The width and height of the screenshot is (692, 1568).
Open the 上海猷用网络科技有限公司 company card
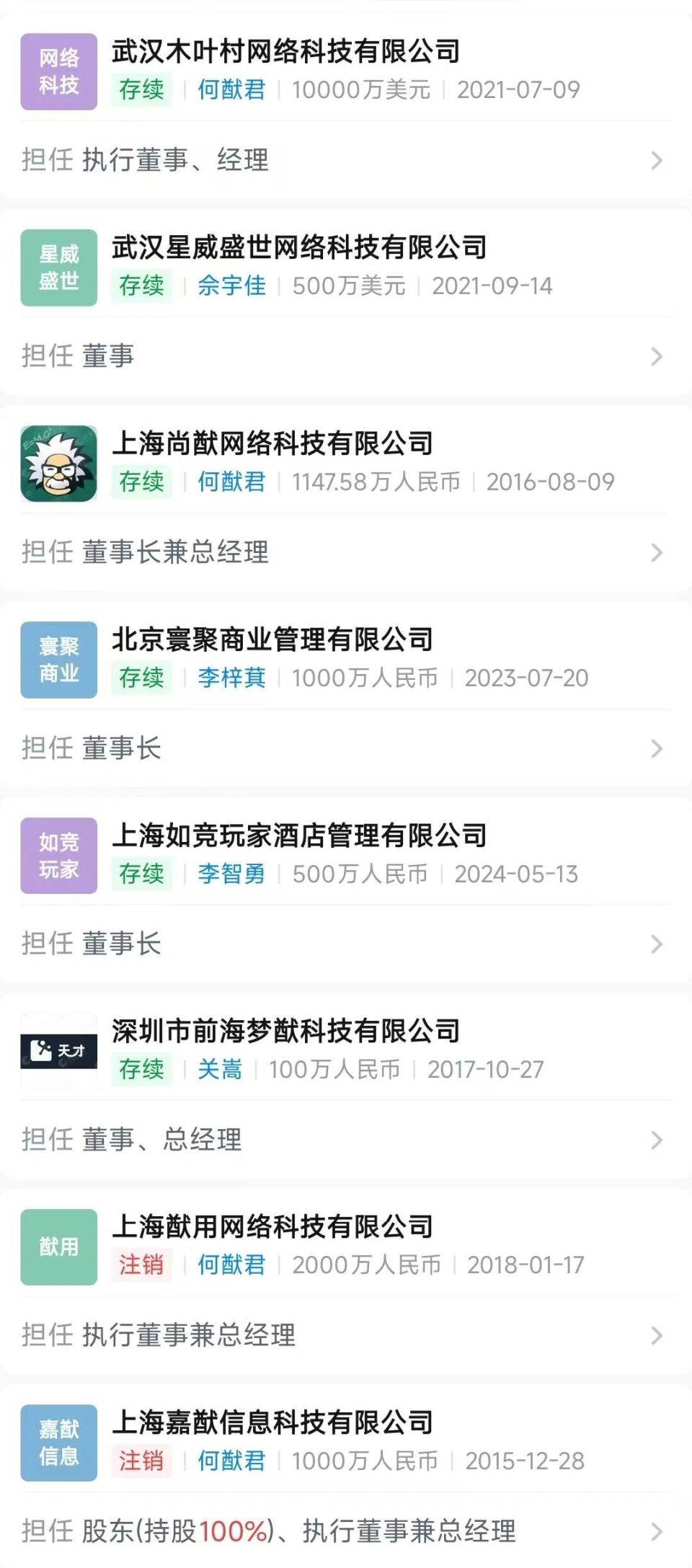[272, 1227]
